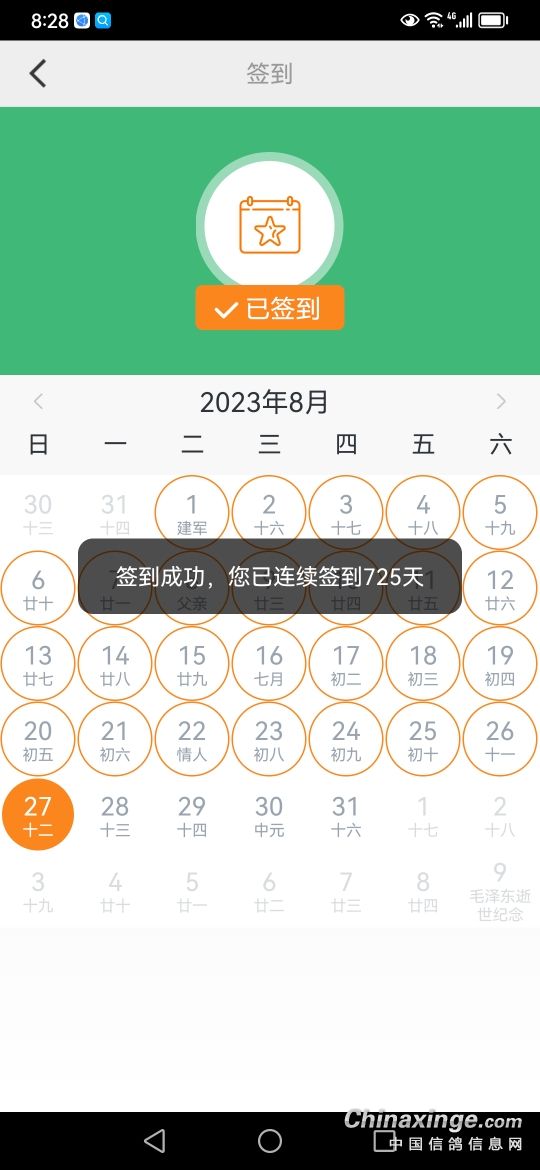Viewport: 540px width, 1170px height.
Task: Select August 30 中元 date
Action: point(269,814)
